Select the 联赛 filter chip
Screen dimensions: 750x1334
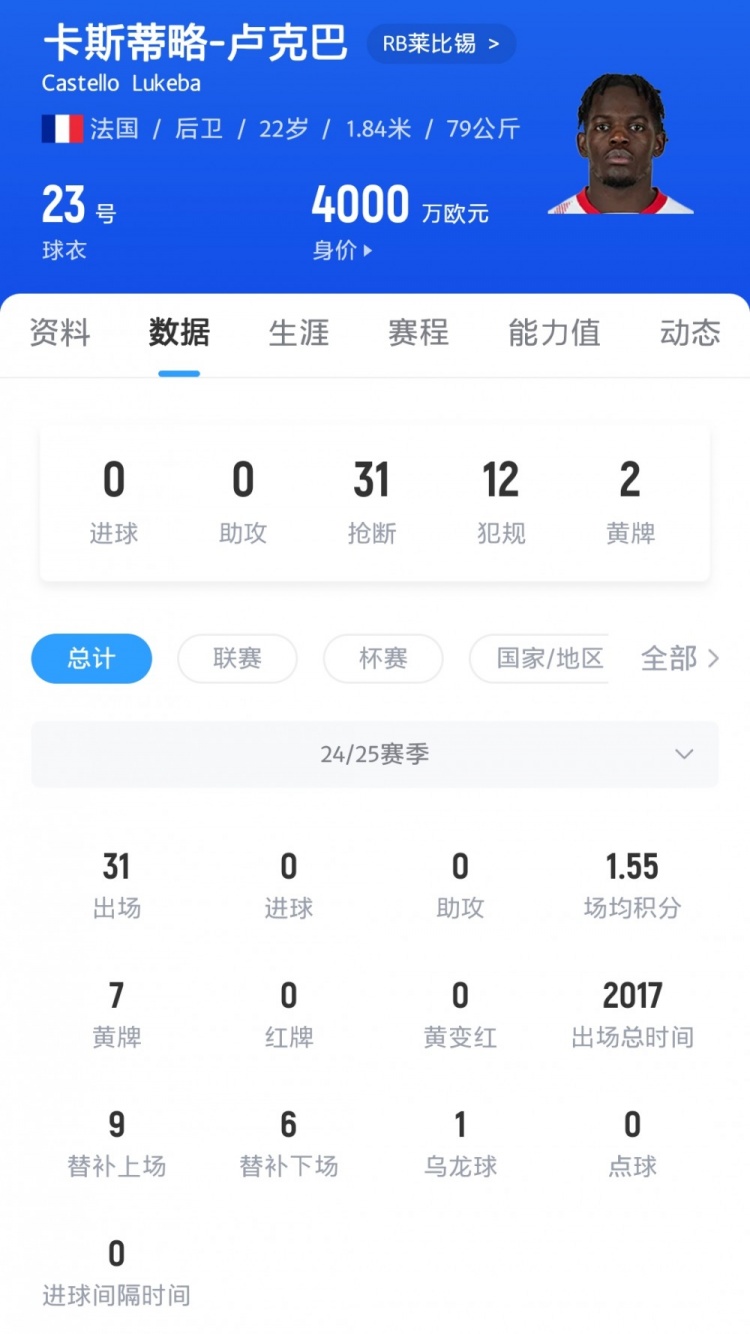pos(237,658)
